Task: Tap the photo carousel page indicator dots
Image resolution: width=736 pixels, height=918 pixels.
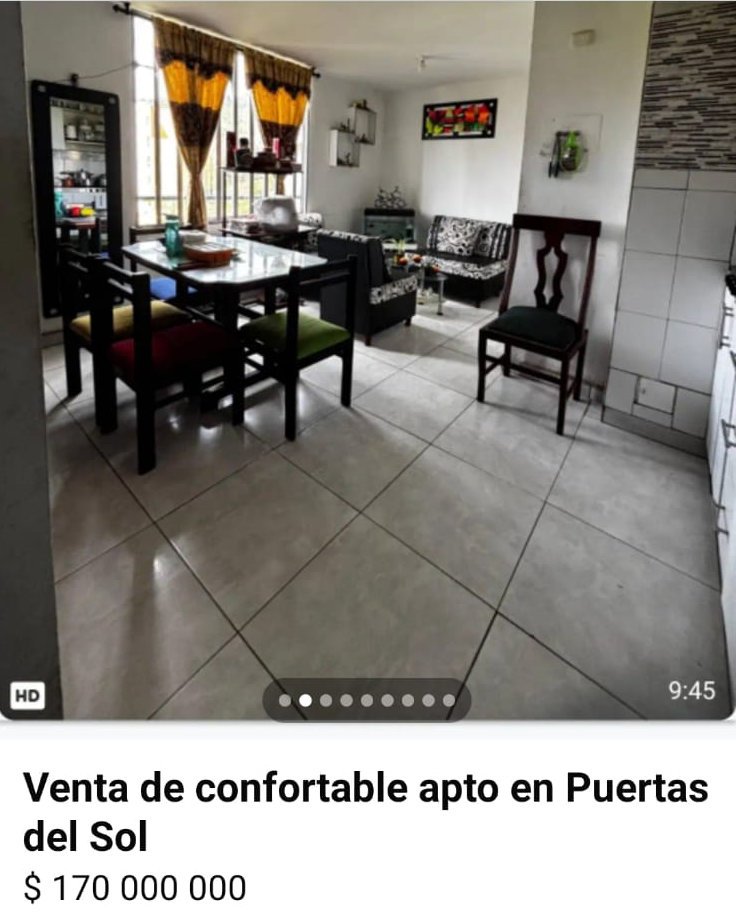Action: pos(366,700)
